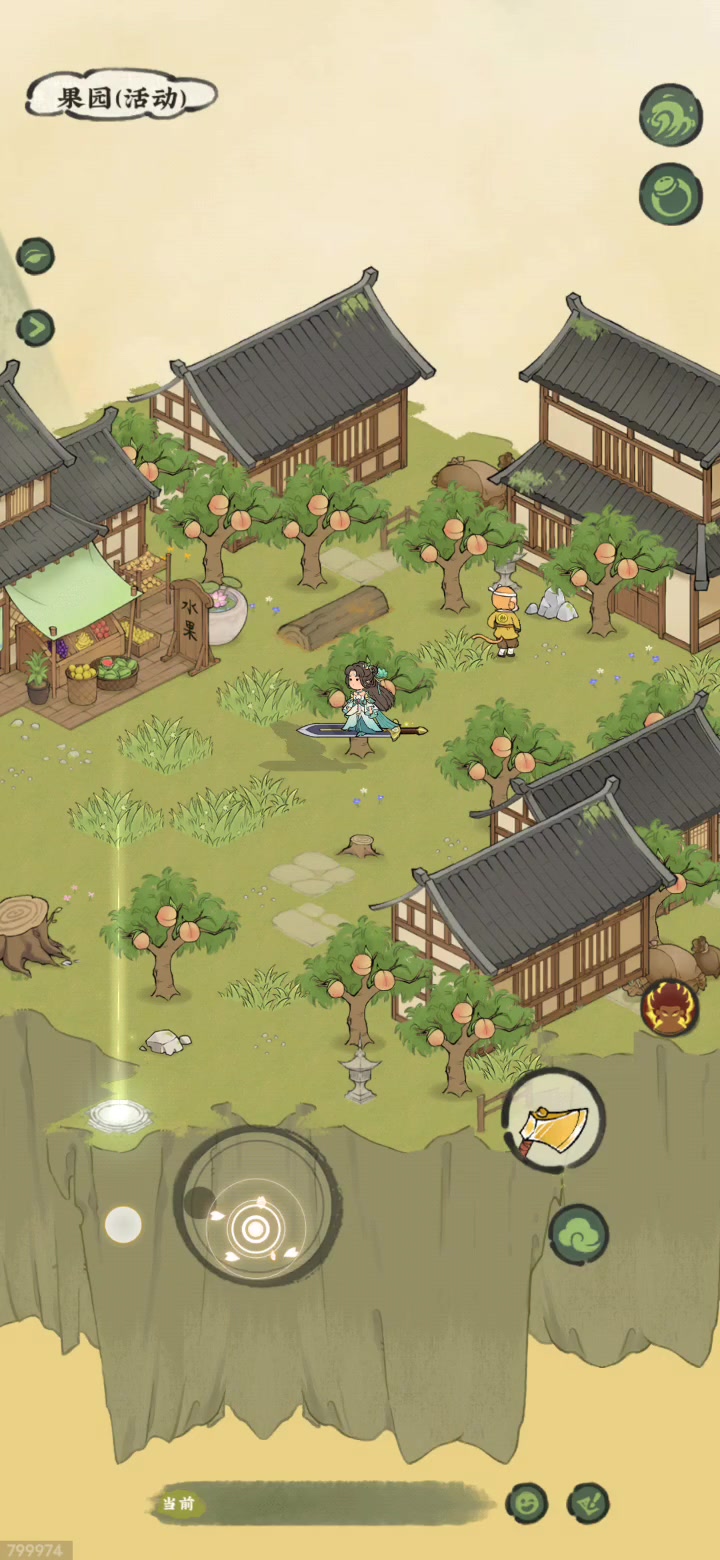Screen dimensions: 720x1560
Task: Expand the side panel arrow
Action: click(x=35, y=327)
